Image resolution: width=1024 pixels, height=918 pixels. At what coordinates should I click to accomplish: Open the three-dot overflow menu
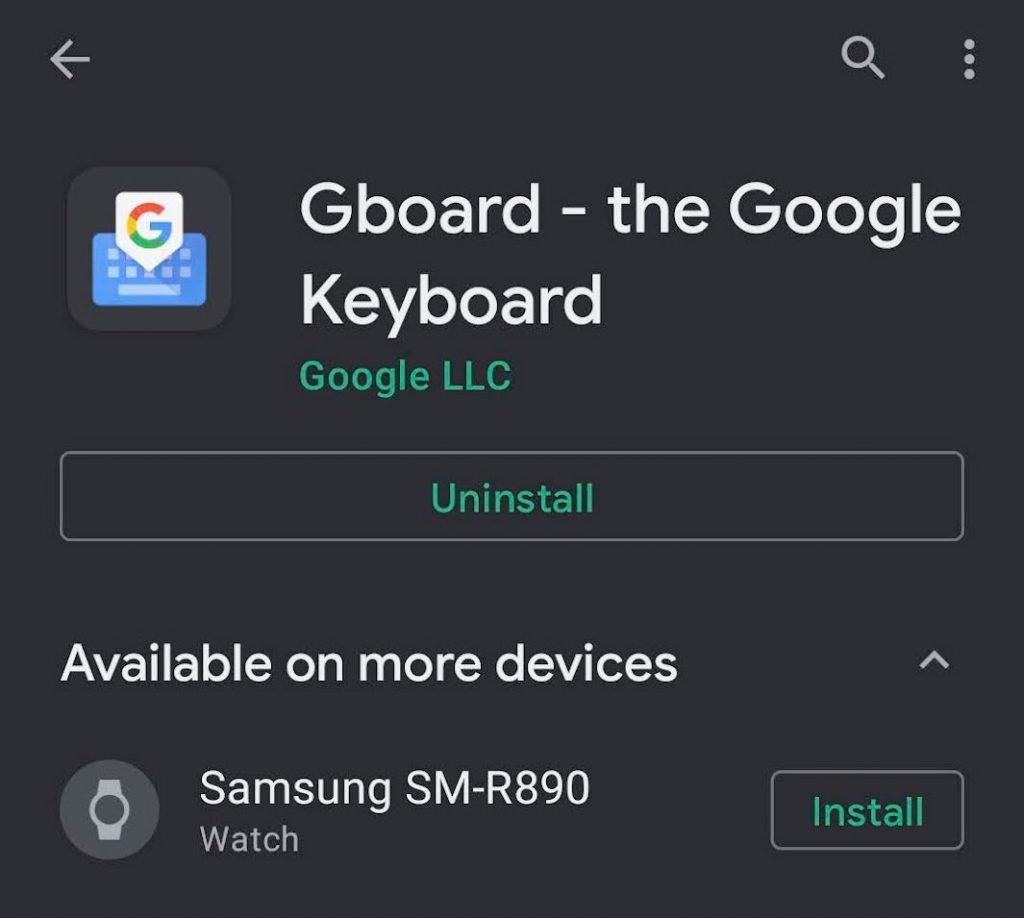coord(968,60)
